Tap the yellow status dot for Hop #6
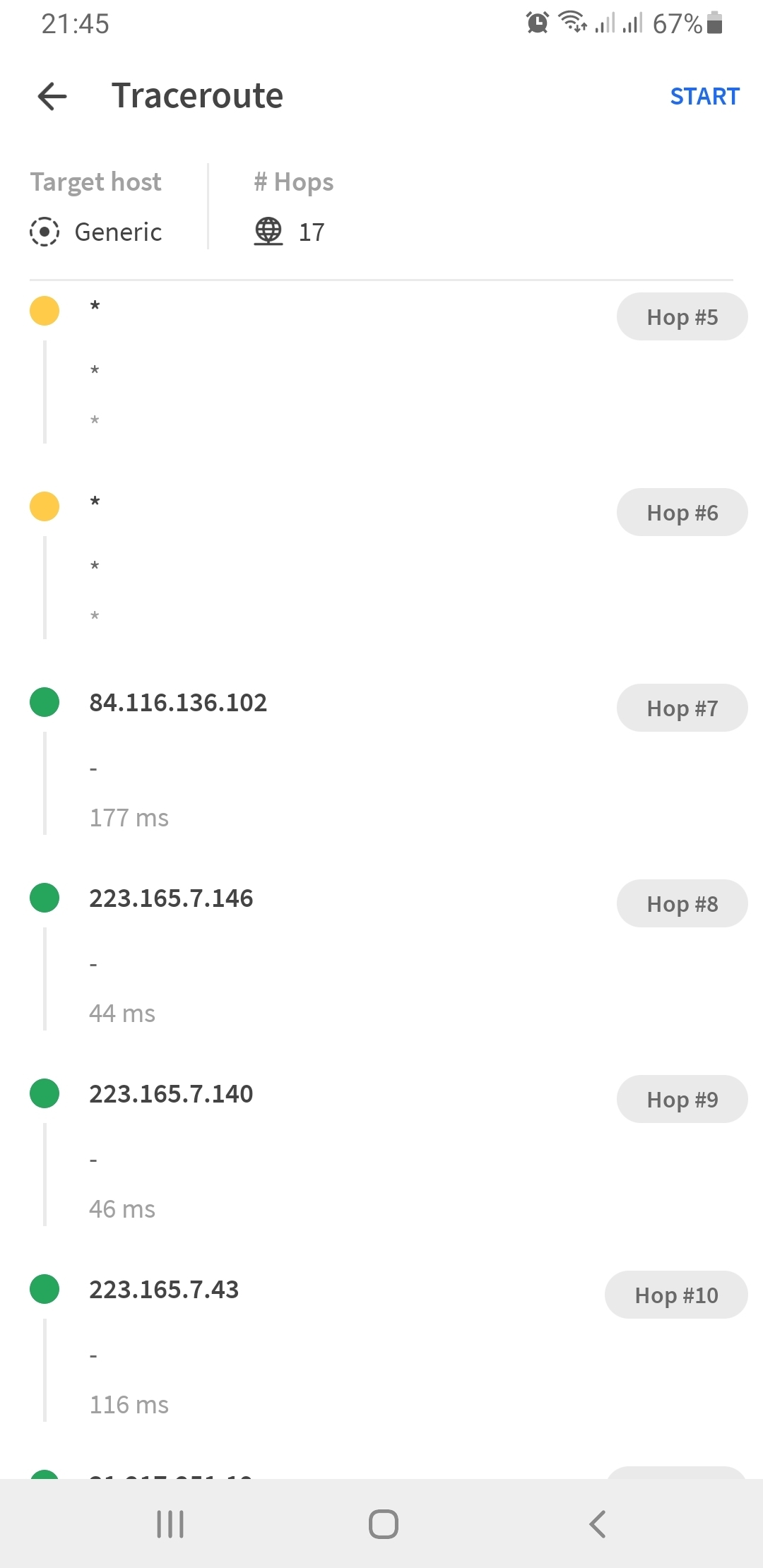 click(x=45, y=506)
